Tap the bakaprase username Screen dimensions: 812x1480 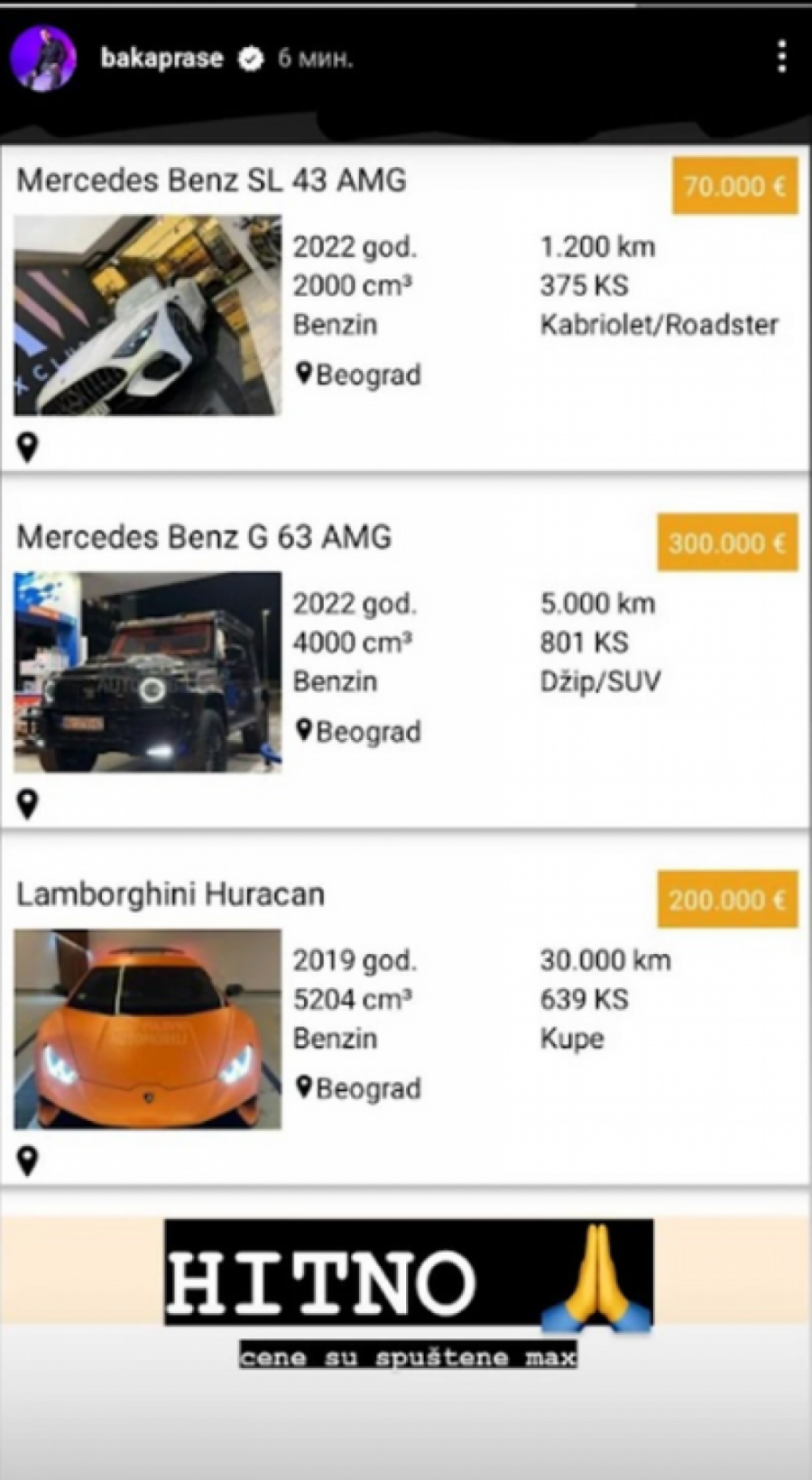coord(161,59)
